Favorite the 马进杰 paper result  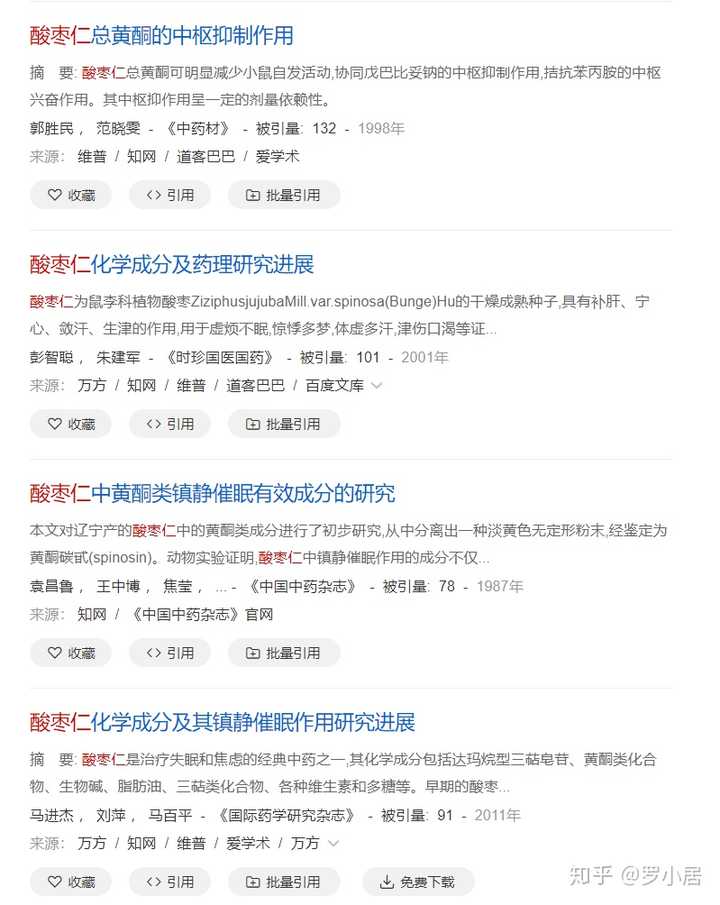click(x=70, y=882)
